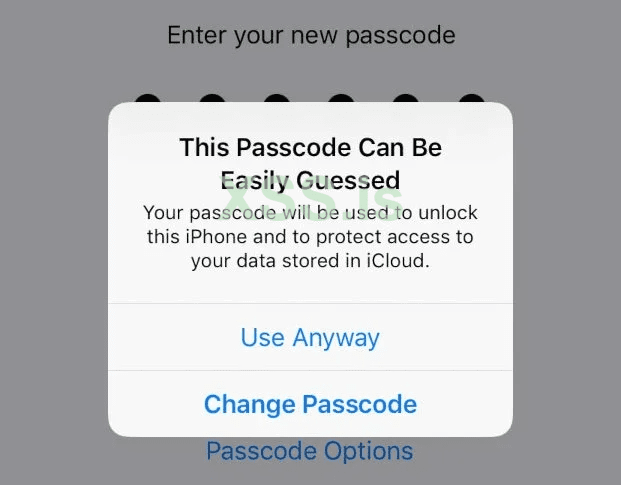621x485 pixels.
Task: Choose Use Anyway in the alert
Action: point(310,337)
